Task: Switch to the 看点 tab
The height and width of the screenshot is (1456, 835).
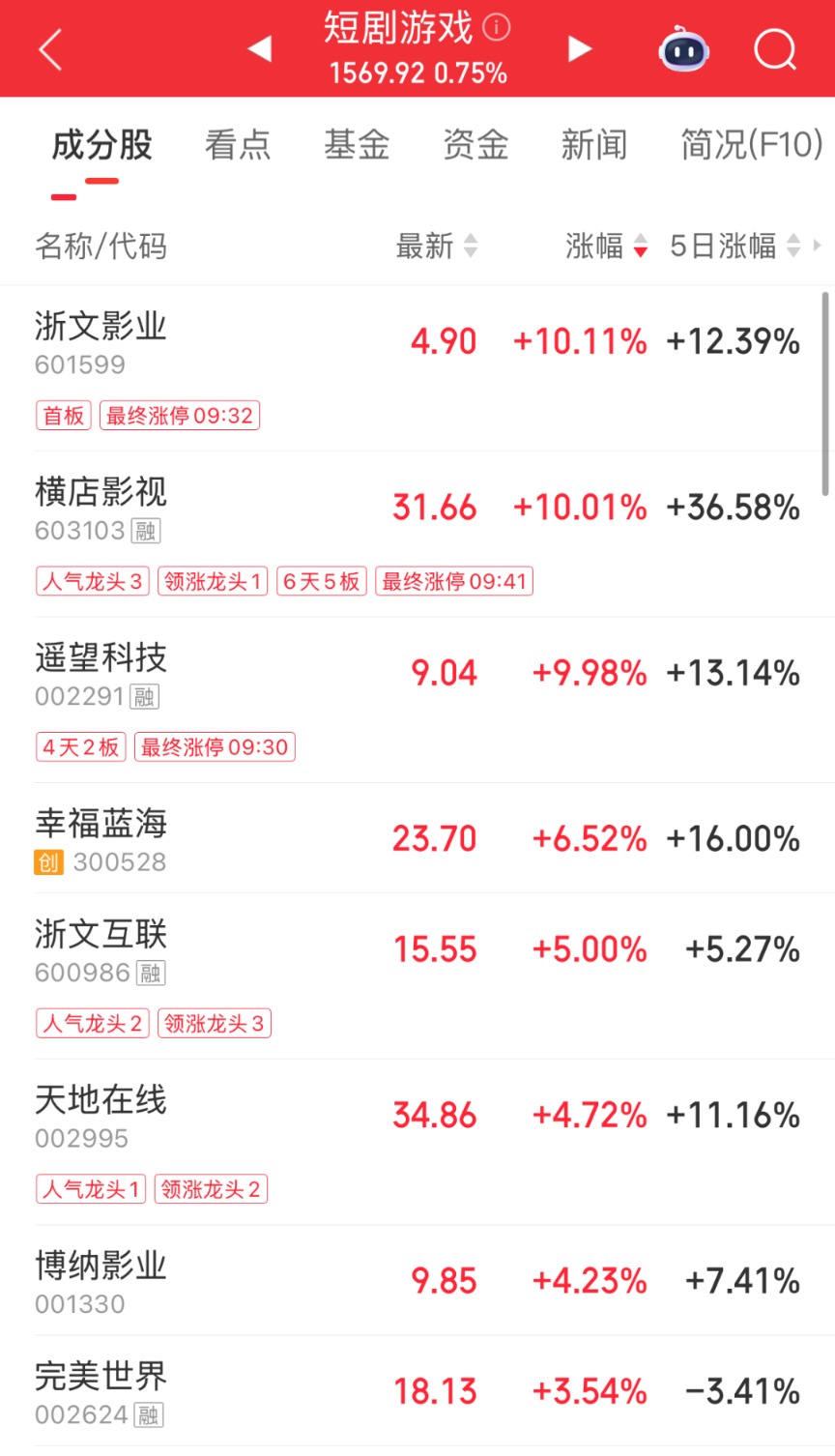Action: tap(238, 145)
